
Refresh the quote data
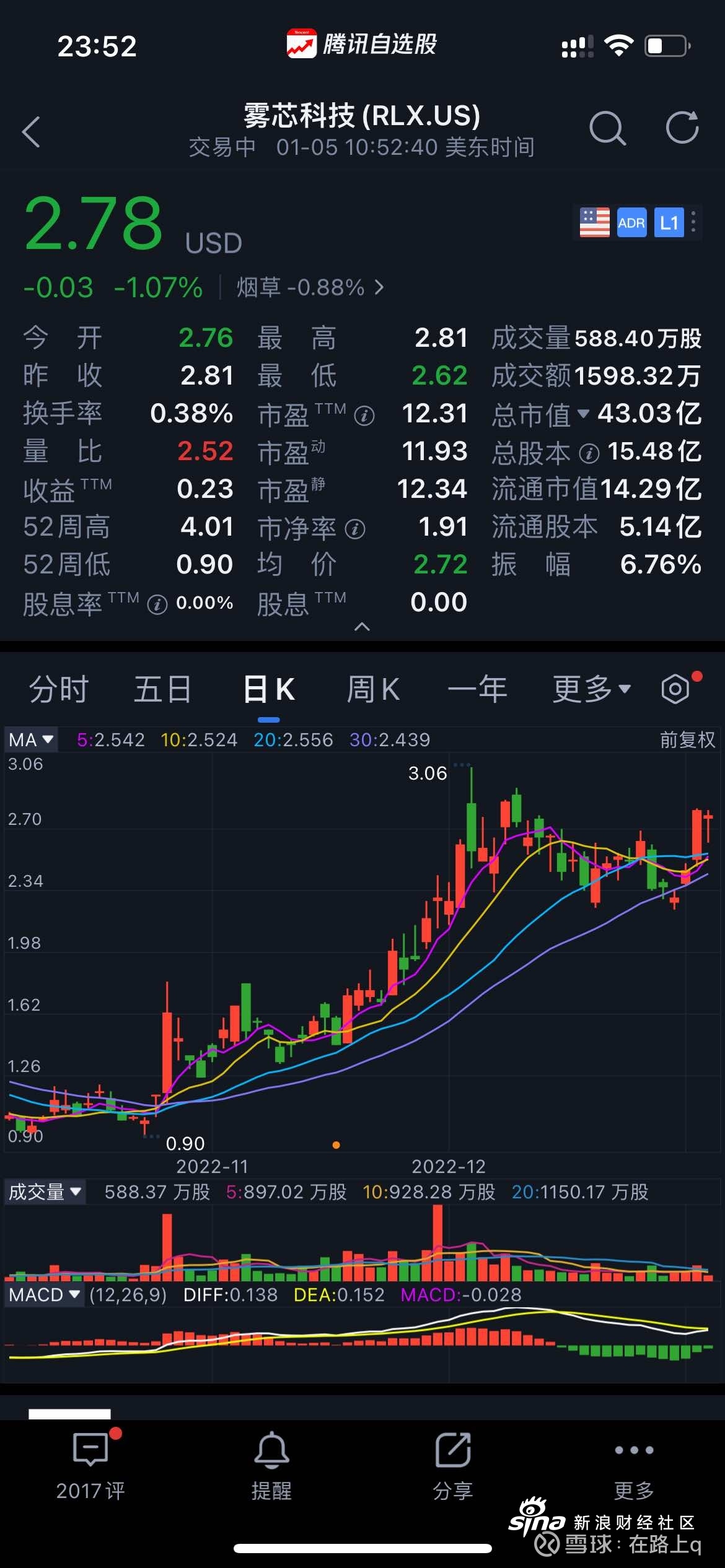pyautogui.click(x=682, y=128)
